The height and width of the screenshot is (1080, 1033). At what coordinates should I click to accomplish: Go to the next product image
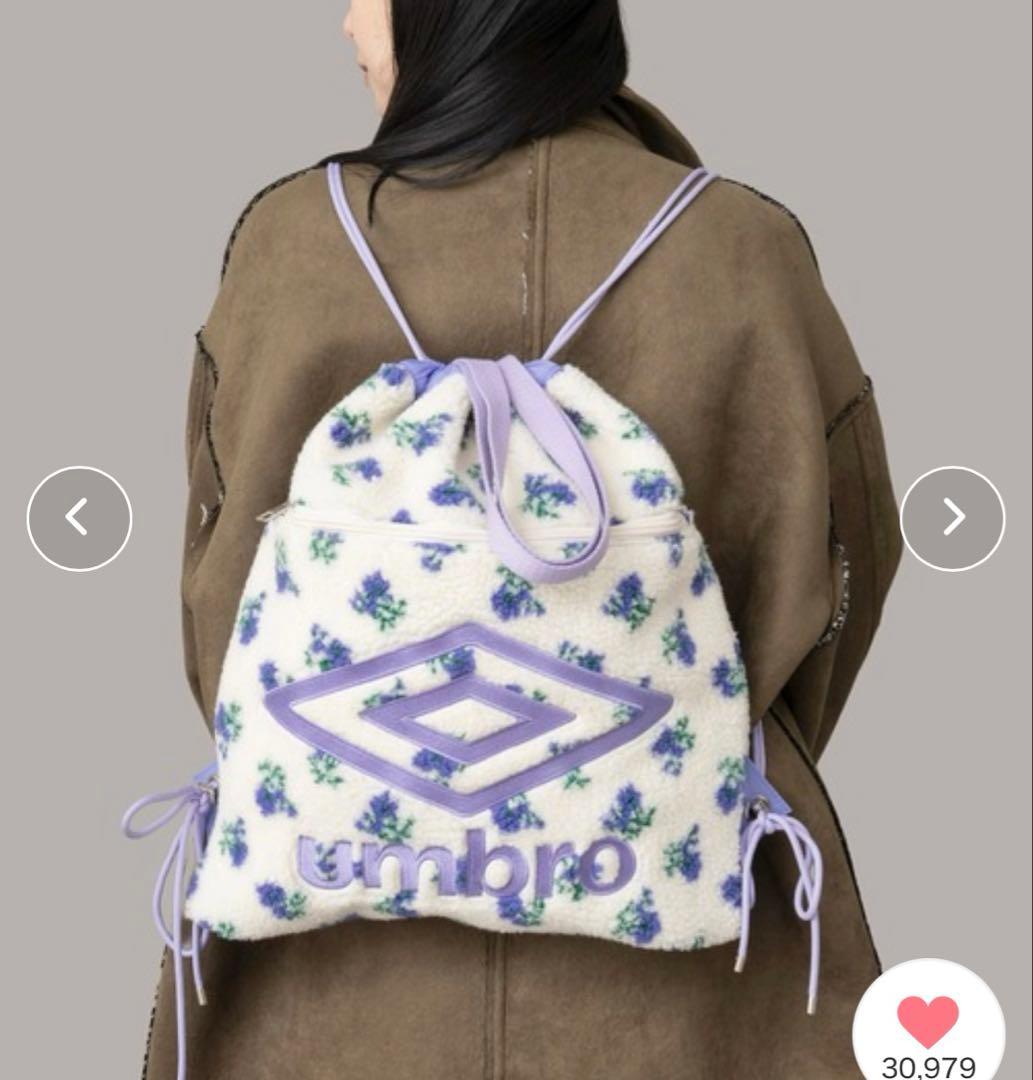pos(952,518)
